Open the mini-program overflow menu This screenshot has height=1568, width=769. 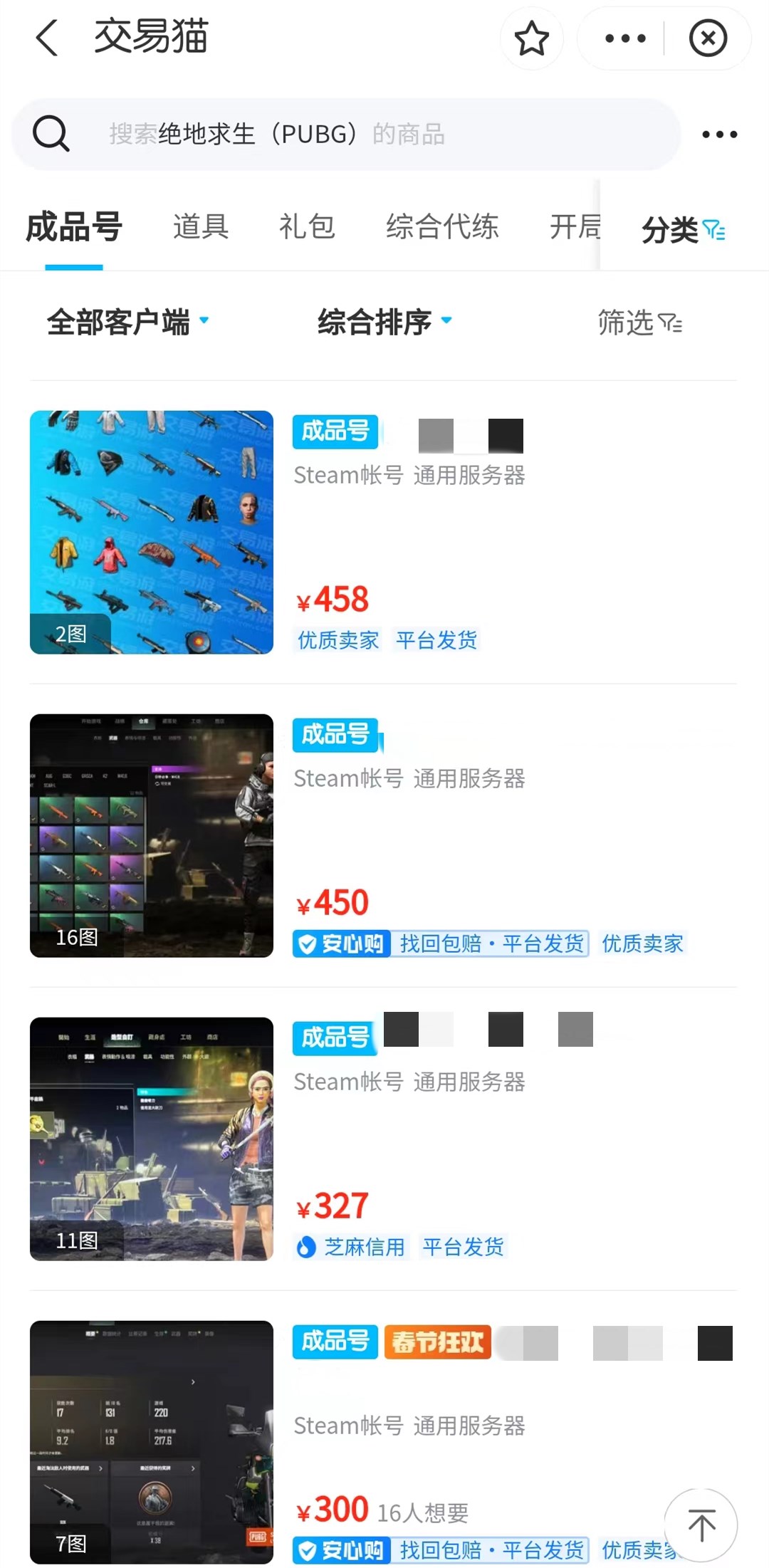coord(625,38)
